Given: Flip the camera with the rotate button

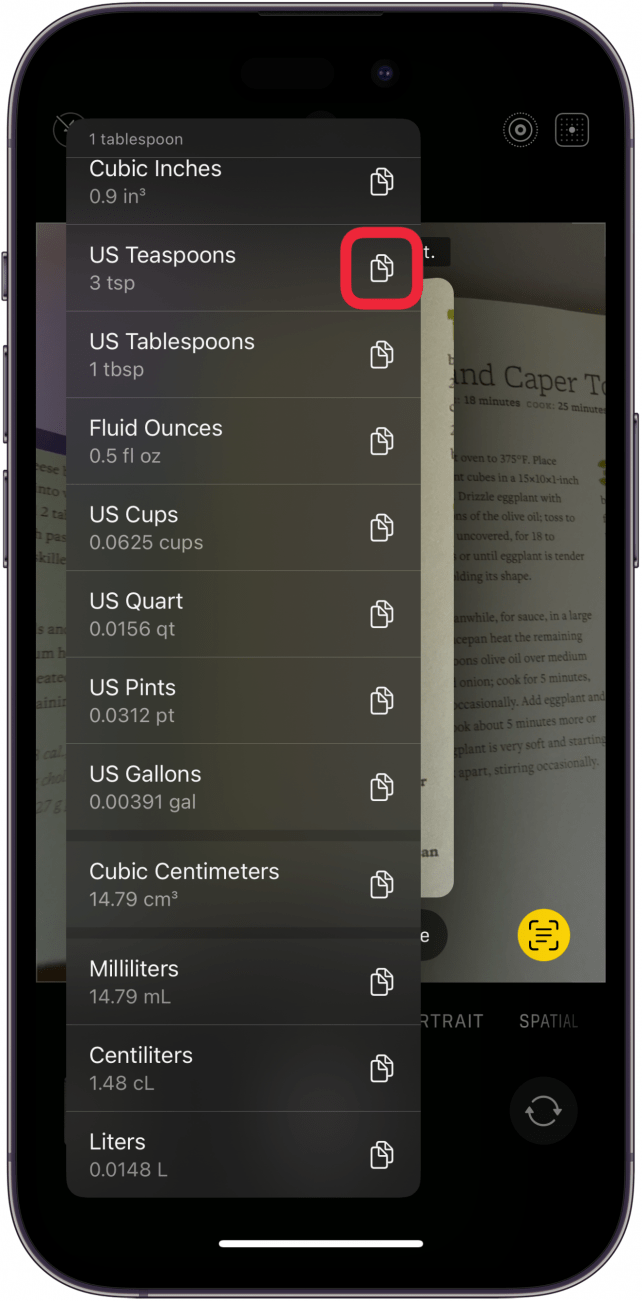Looking at the screenshot, I should [x=543, y=1111].
